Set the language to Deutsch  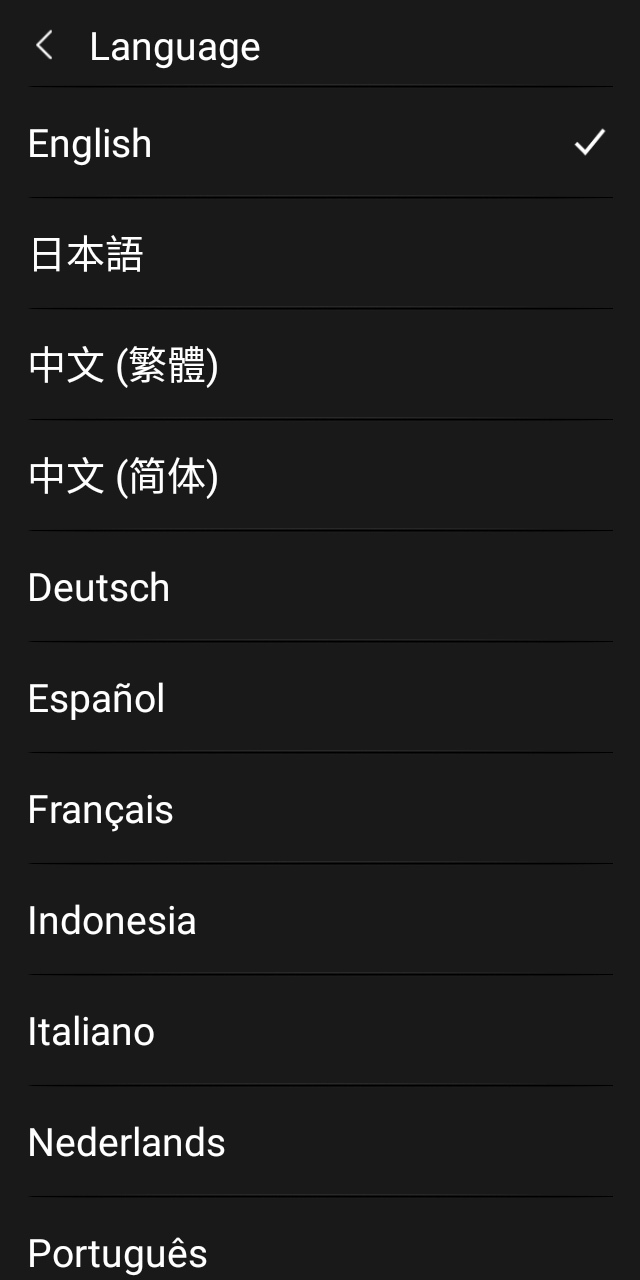click(x=99, y=587)
